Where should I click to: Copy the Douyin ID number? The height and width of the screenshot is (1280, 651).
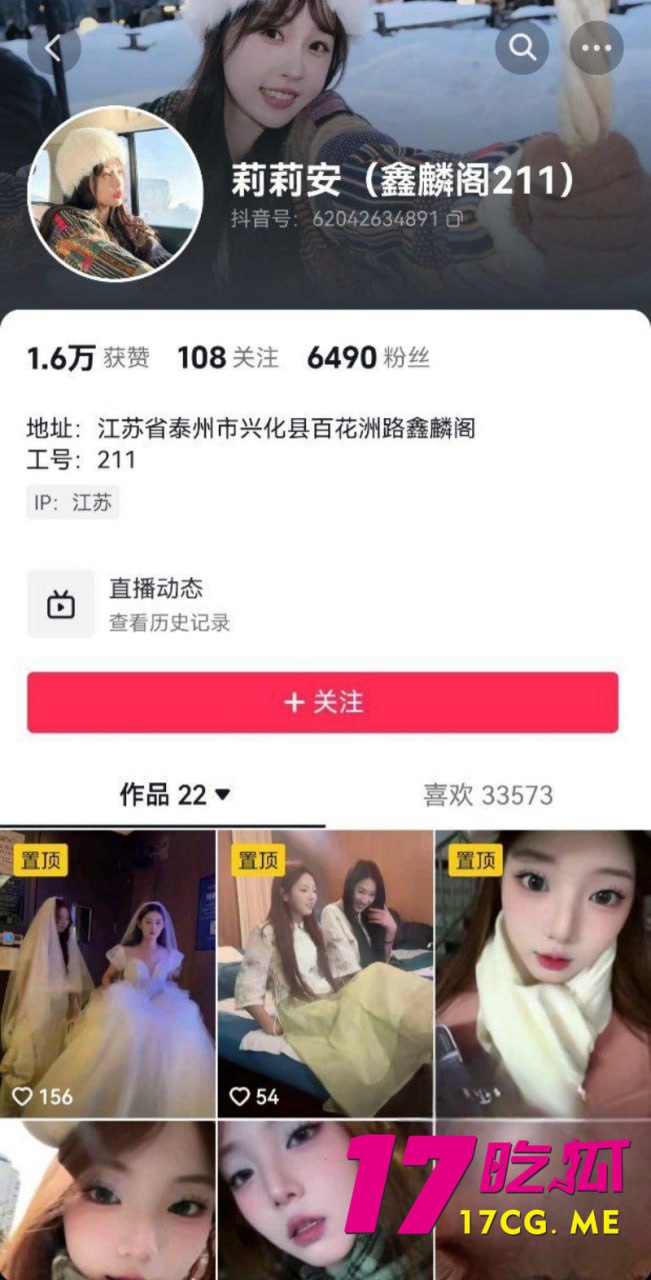pyautogui.click(x=454, y=218)
